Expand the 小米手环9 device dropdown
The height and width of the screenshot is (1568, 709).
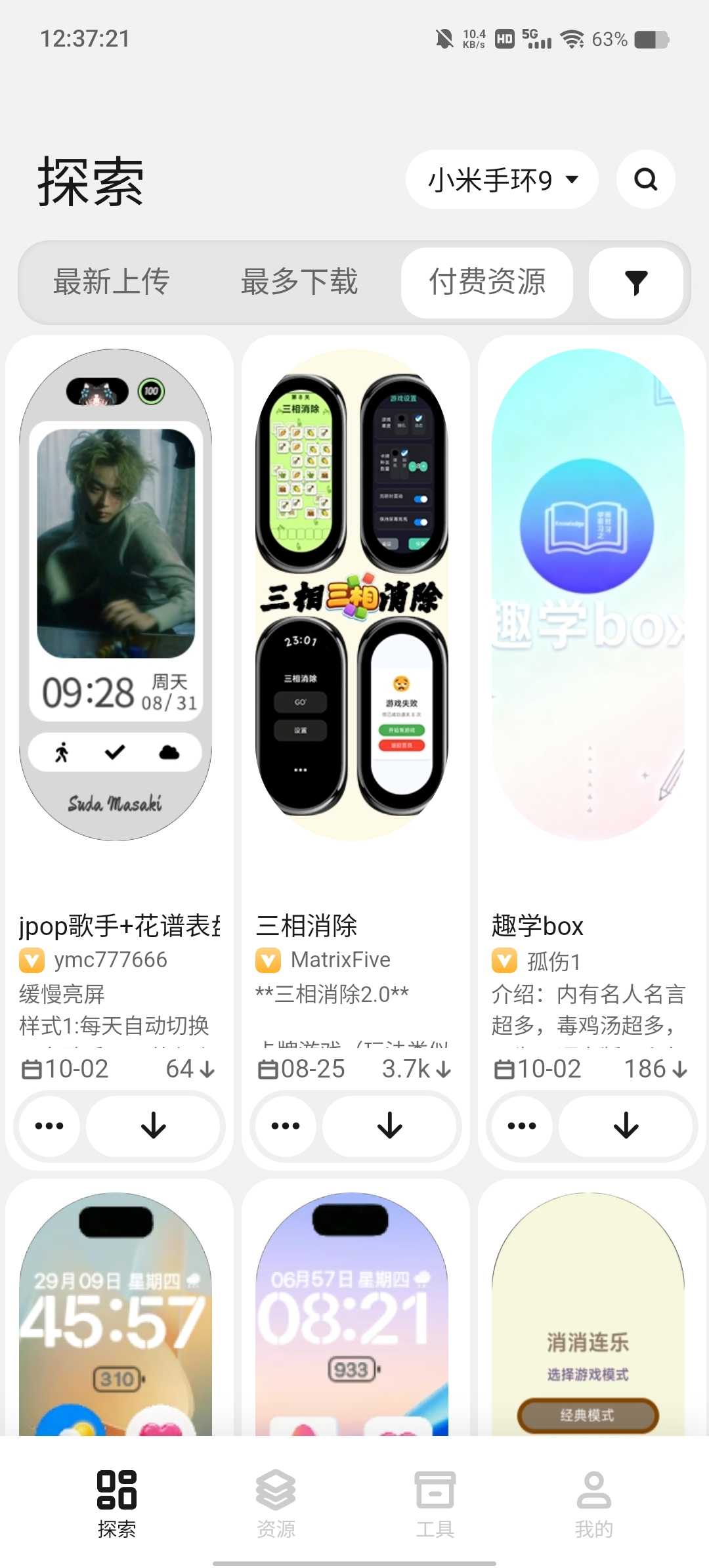tap(502, 180)
